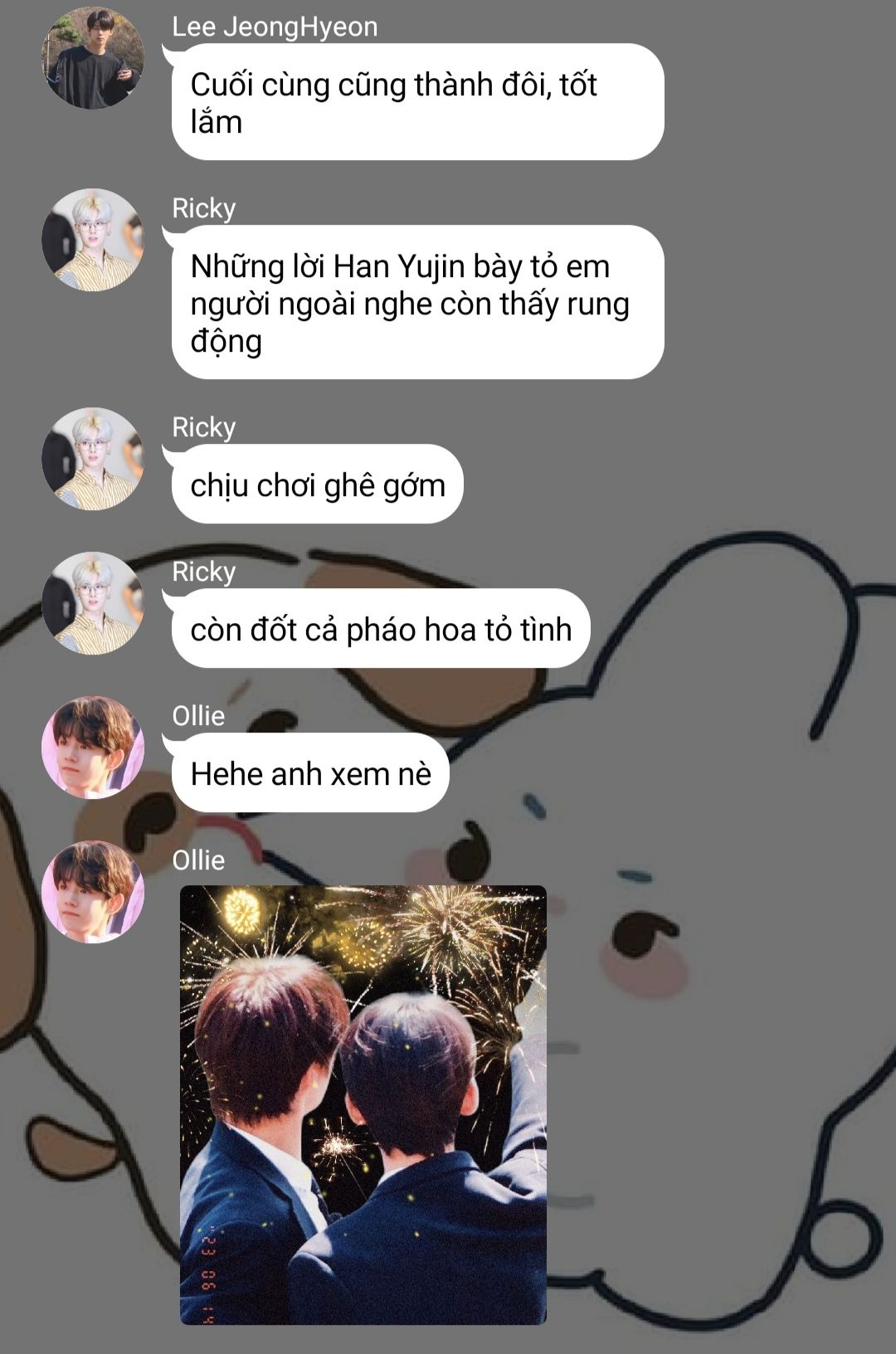Open Ricky's avatar beside the "chịu chơi ghê gớm" message
Viewport: 896px width, 1354px height.
[93, 458]
